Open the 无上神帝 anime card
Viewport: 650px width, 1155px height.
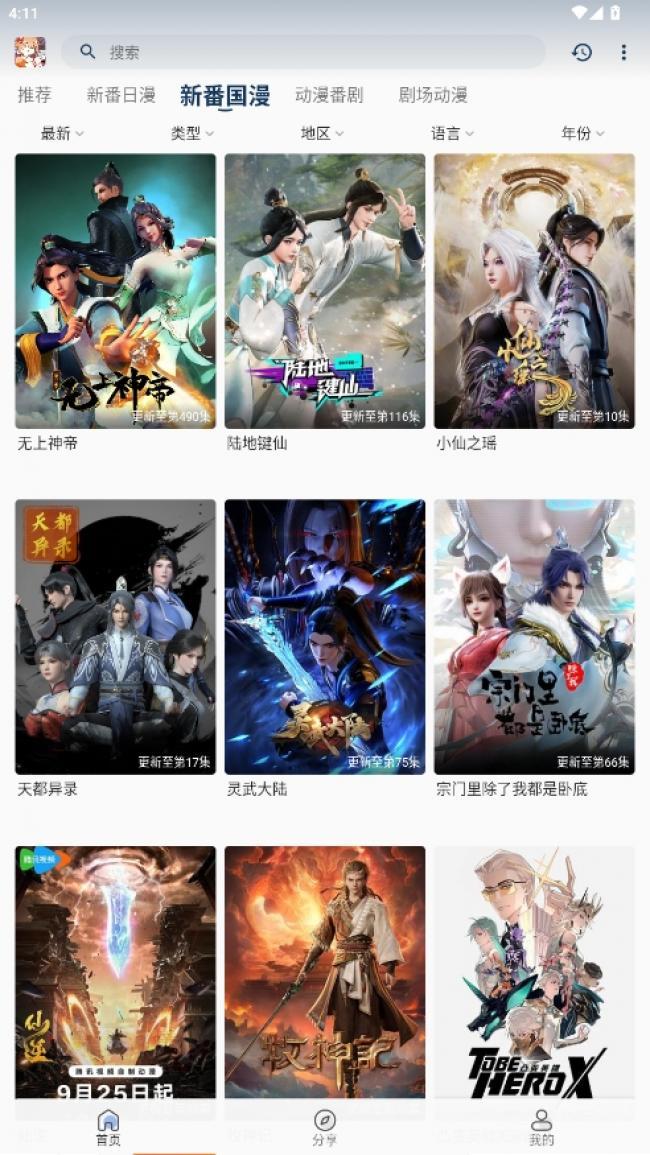(115, 291)
